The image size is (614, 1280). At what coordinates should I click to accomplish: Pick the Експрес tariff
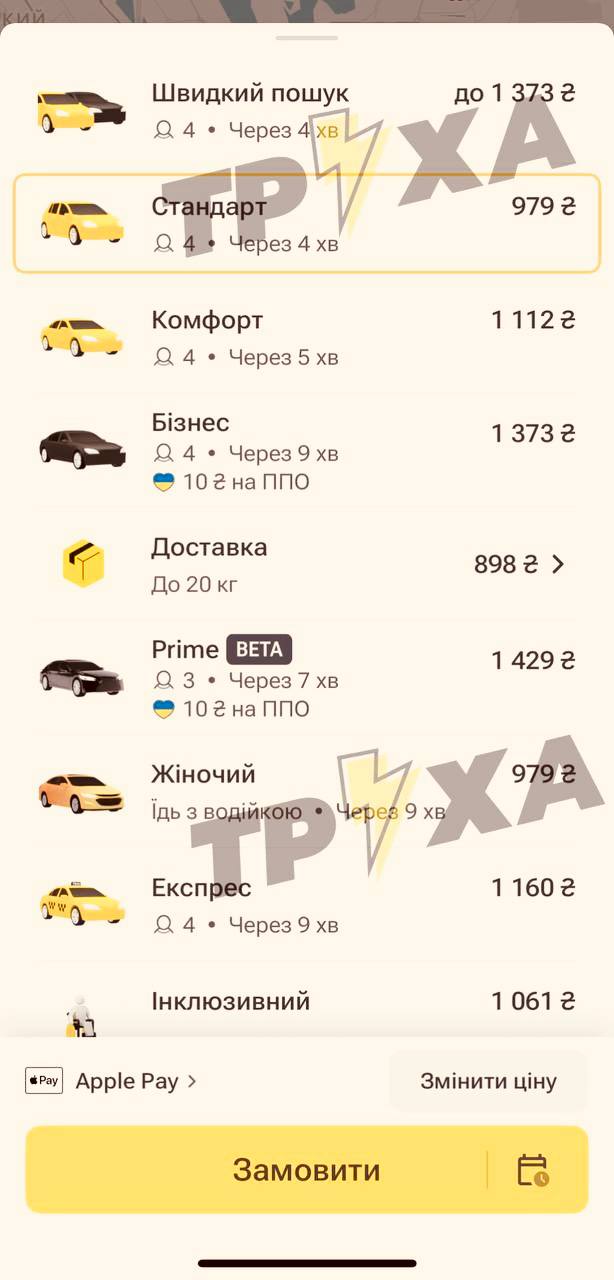pos(306,906)
